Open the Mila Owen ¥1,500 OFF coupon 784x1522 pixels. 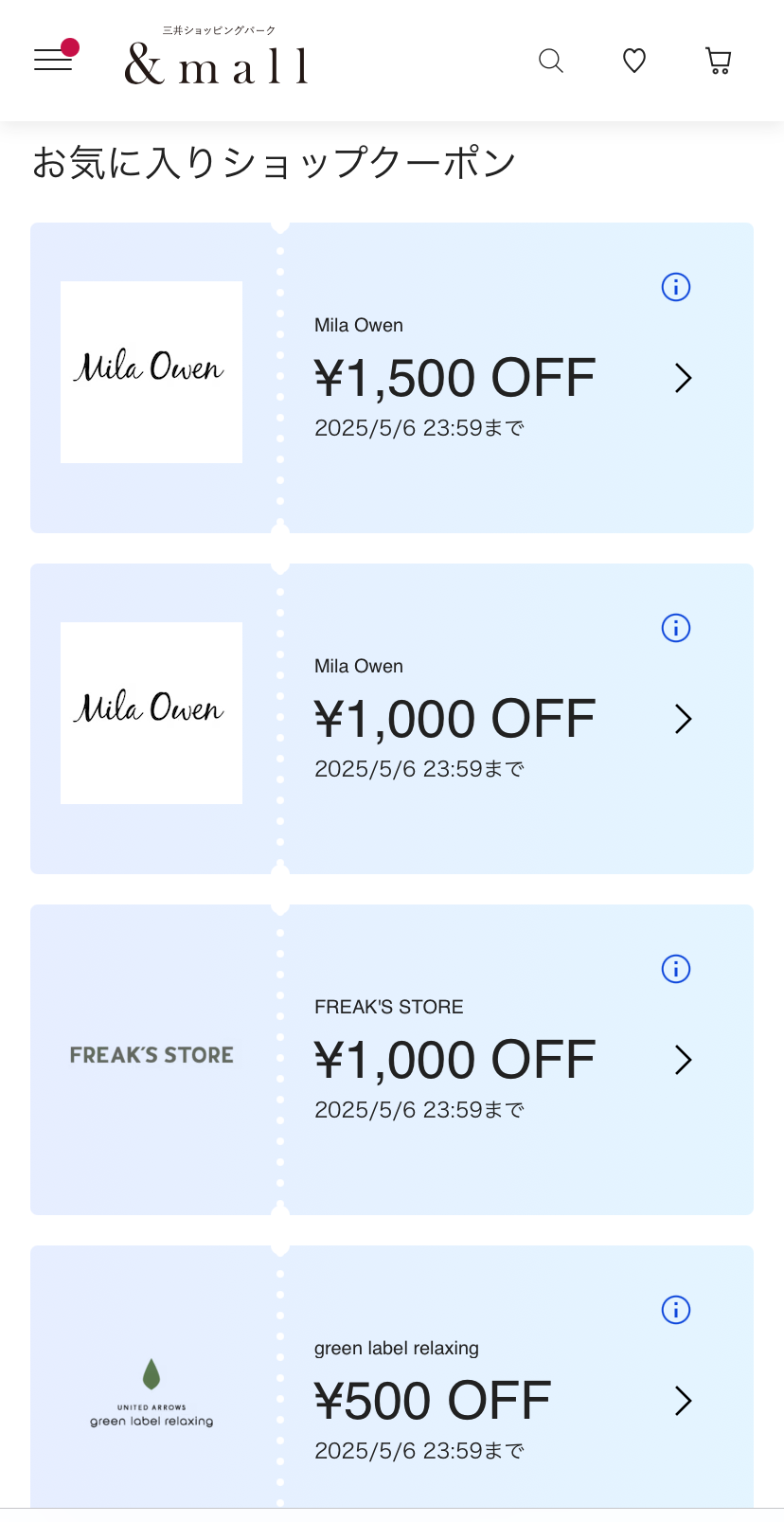(x=392, y=378)
